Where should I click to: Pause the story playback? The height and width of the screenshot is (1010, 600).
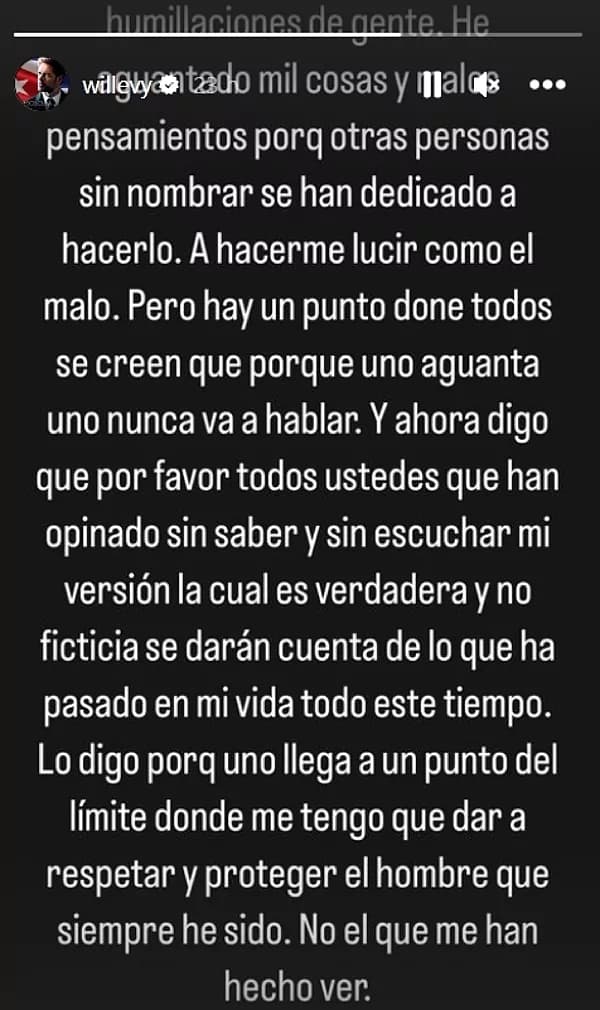[x=432, y=84]
